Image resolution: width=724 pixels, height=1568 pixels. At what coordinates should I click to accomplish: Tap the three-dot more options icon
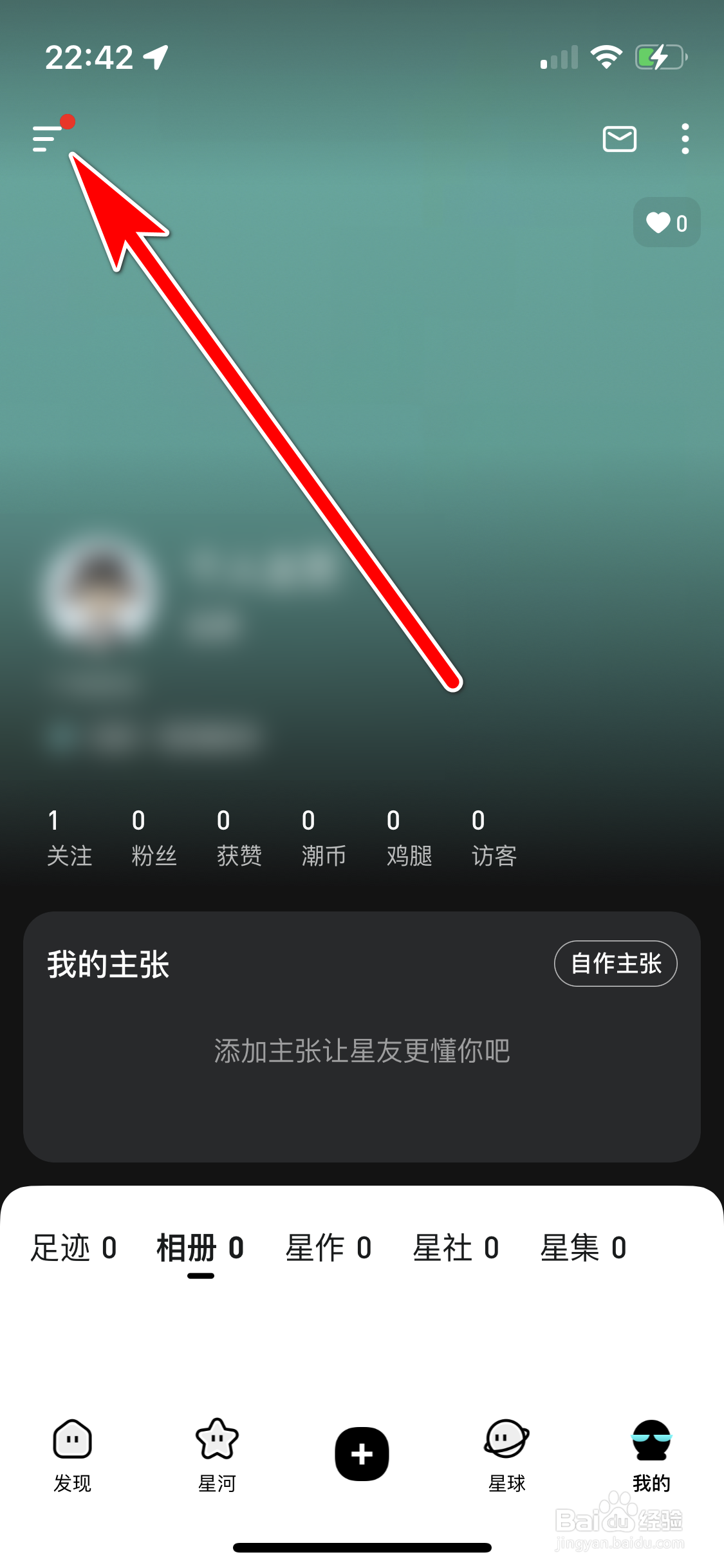pyautogui.click(x=684, y=139)
